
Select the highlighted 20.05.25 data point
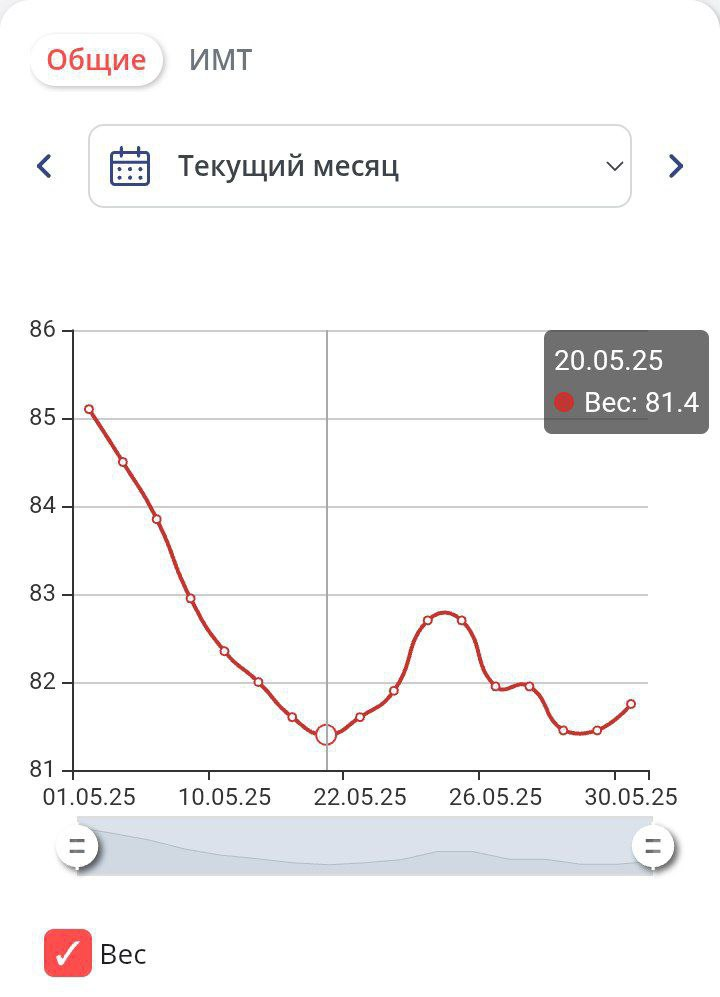[325, 735]
